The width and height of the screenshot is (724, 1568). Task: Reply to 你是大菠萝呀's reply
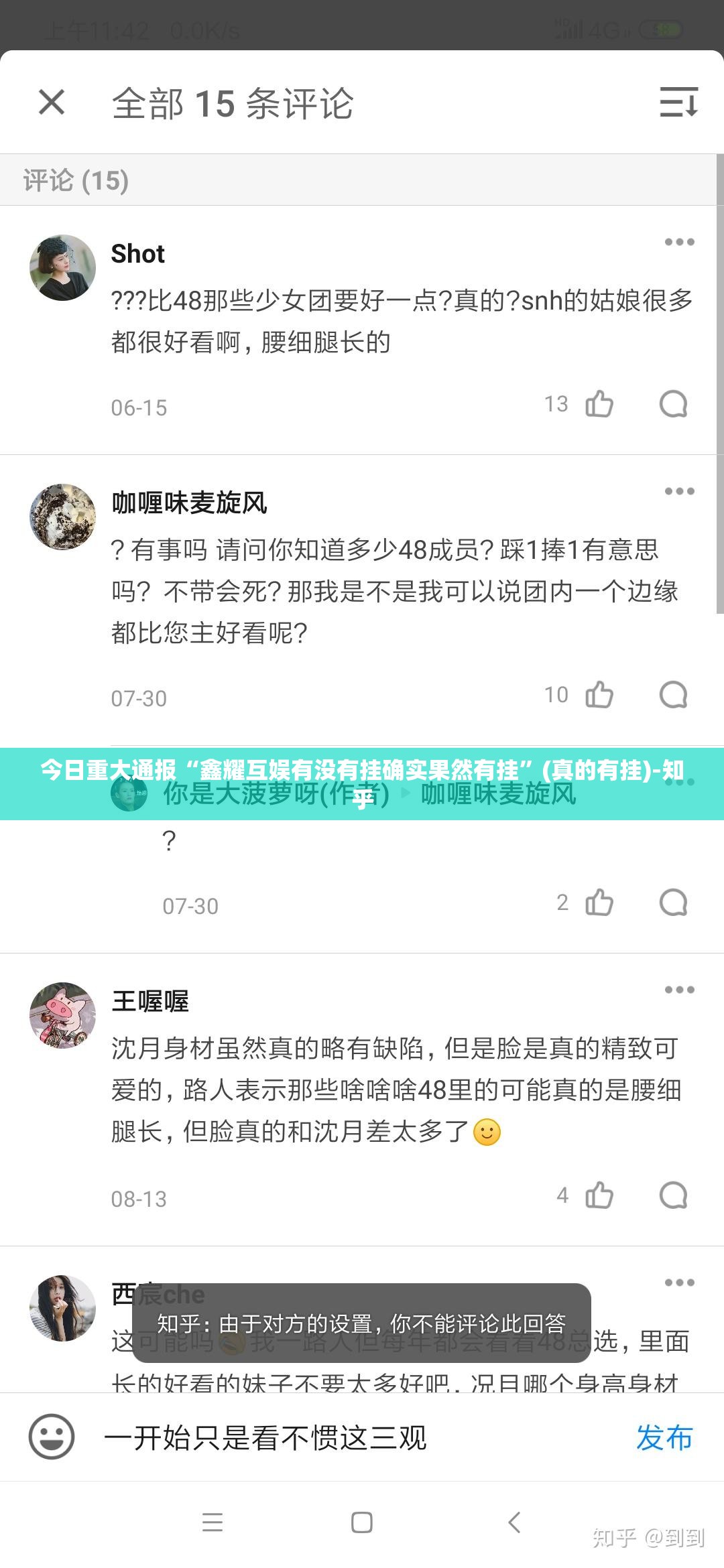[x=673, y=903]
